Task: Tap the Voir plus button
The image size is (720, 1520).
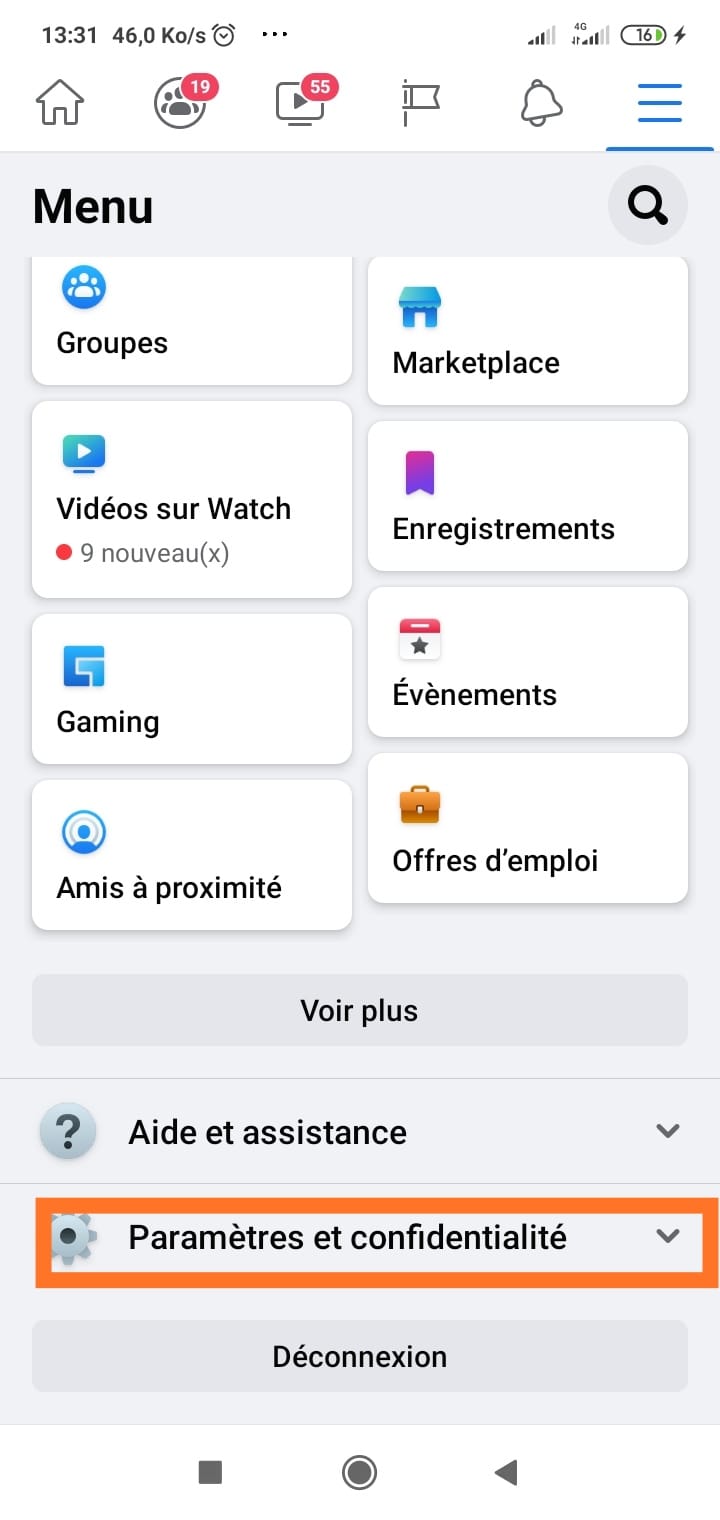Action: [360, 1010]
